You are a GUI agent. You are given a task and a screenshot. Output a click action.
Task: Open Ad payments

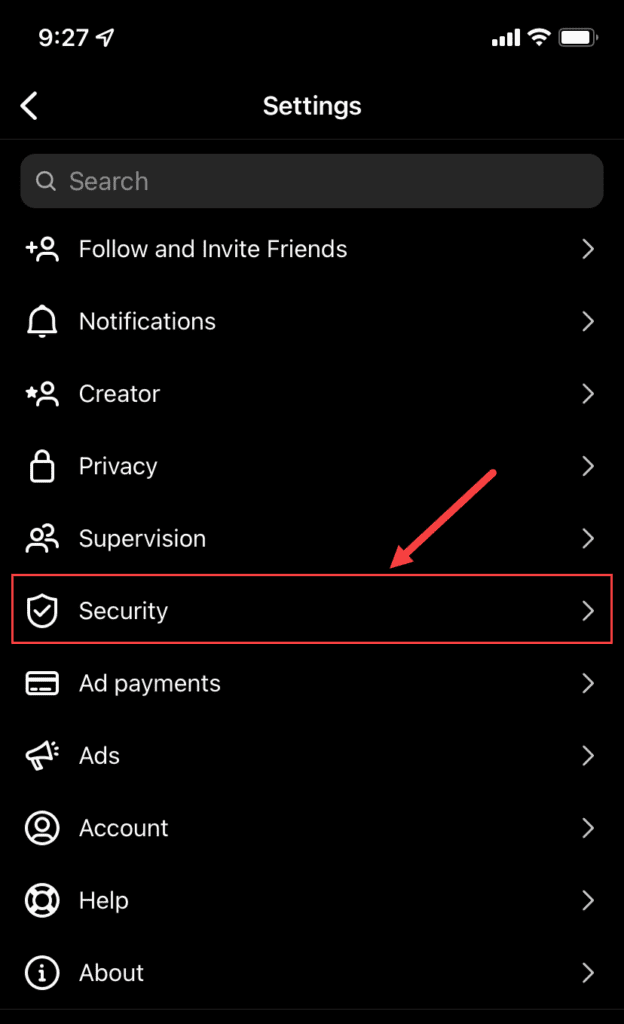pos(312,683)
